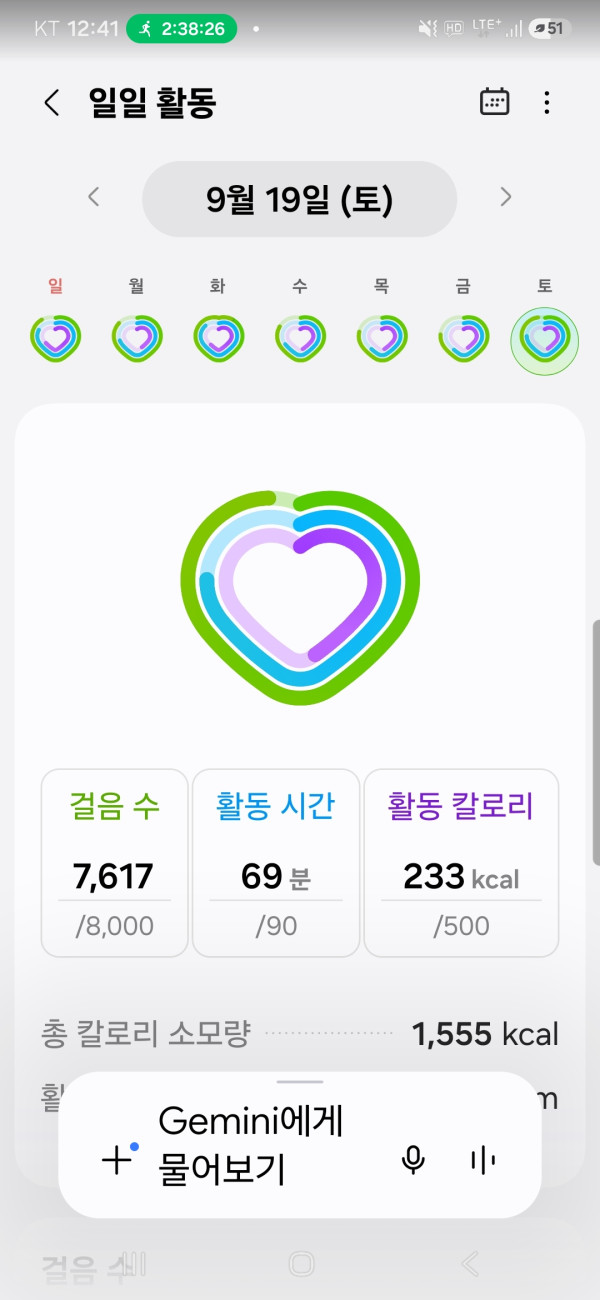This screenshot has width=600, height=1300.
Task: Open date picker for 9월 19일 (토)
Action: click(300, 199)
